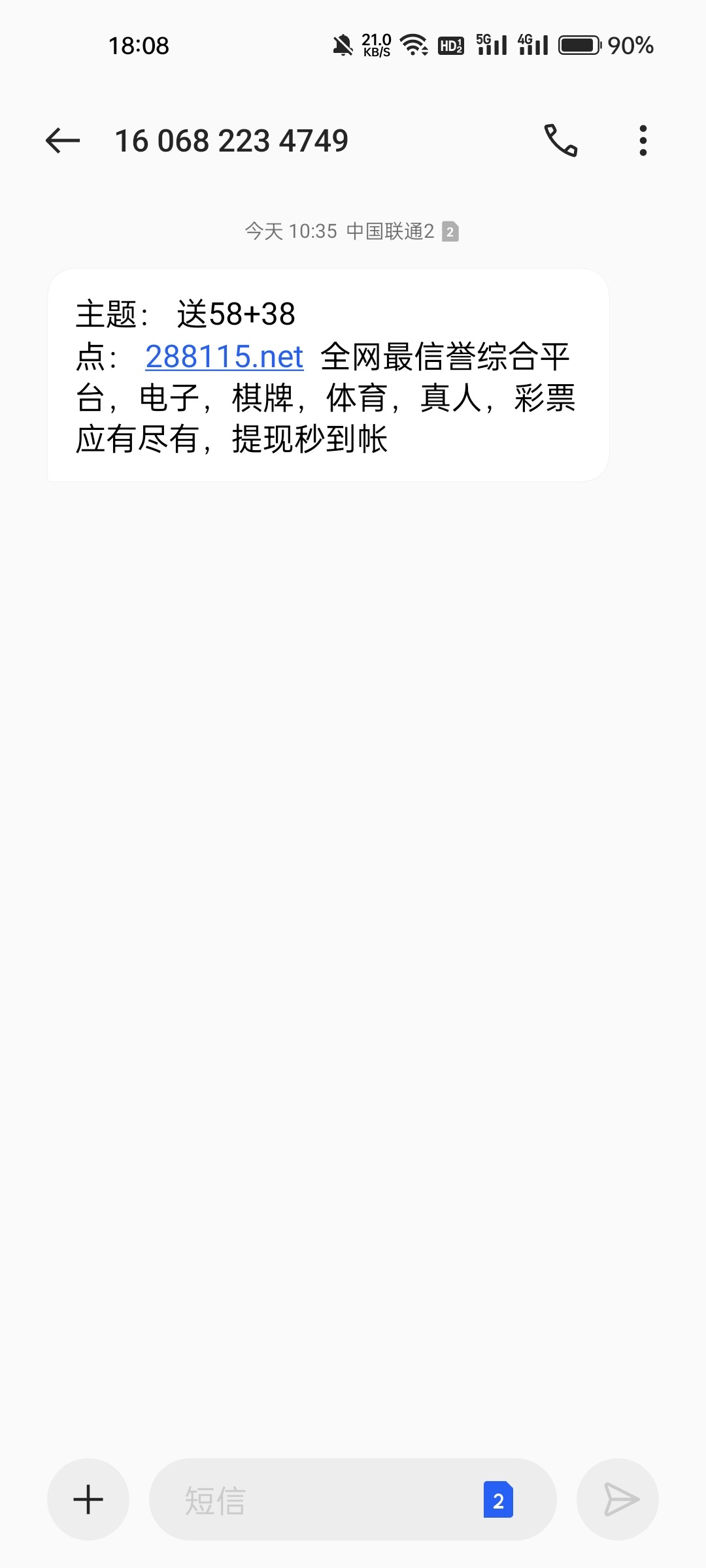
Task: Open the three-dot overflow menu
Action: click(x=643, y=140)
